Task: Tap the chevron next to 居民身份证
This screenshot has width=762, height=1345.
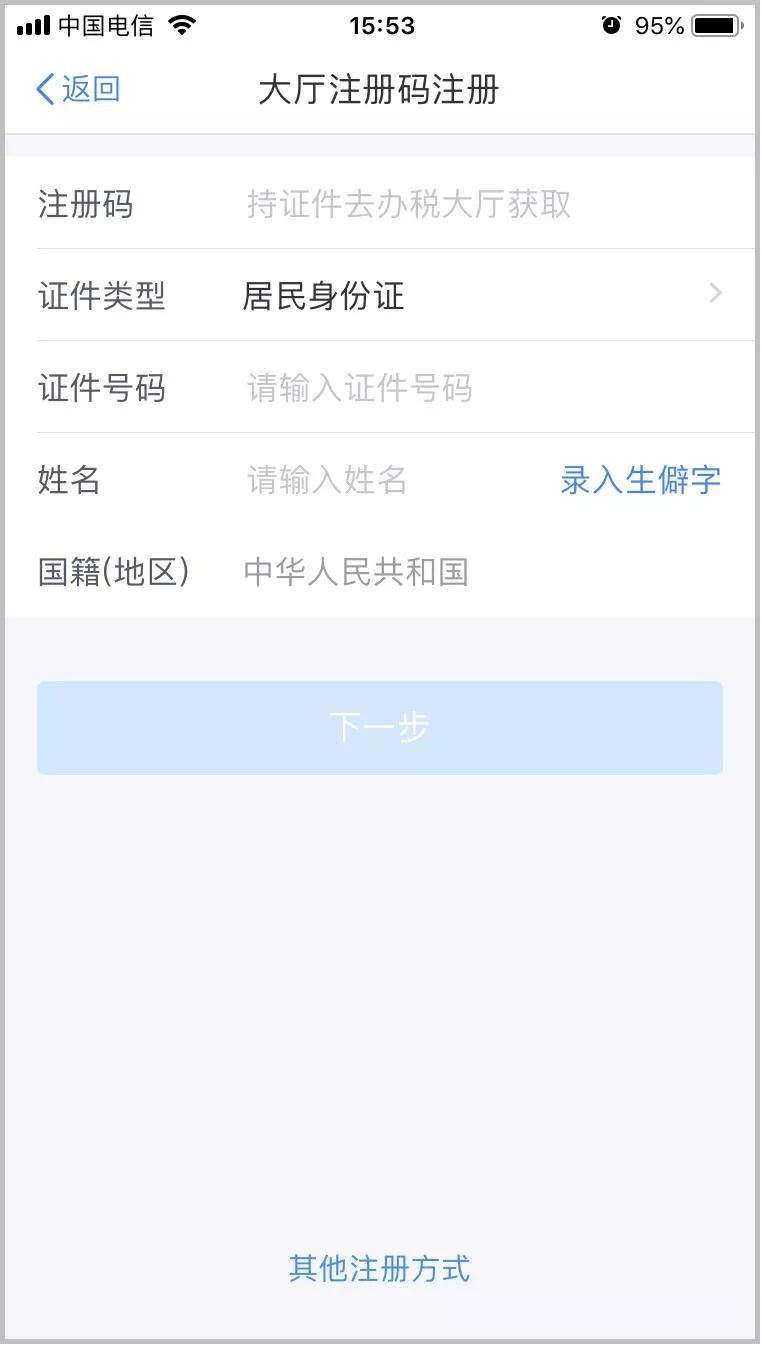Action: pos(714,294)
